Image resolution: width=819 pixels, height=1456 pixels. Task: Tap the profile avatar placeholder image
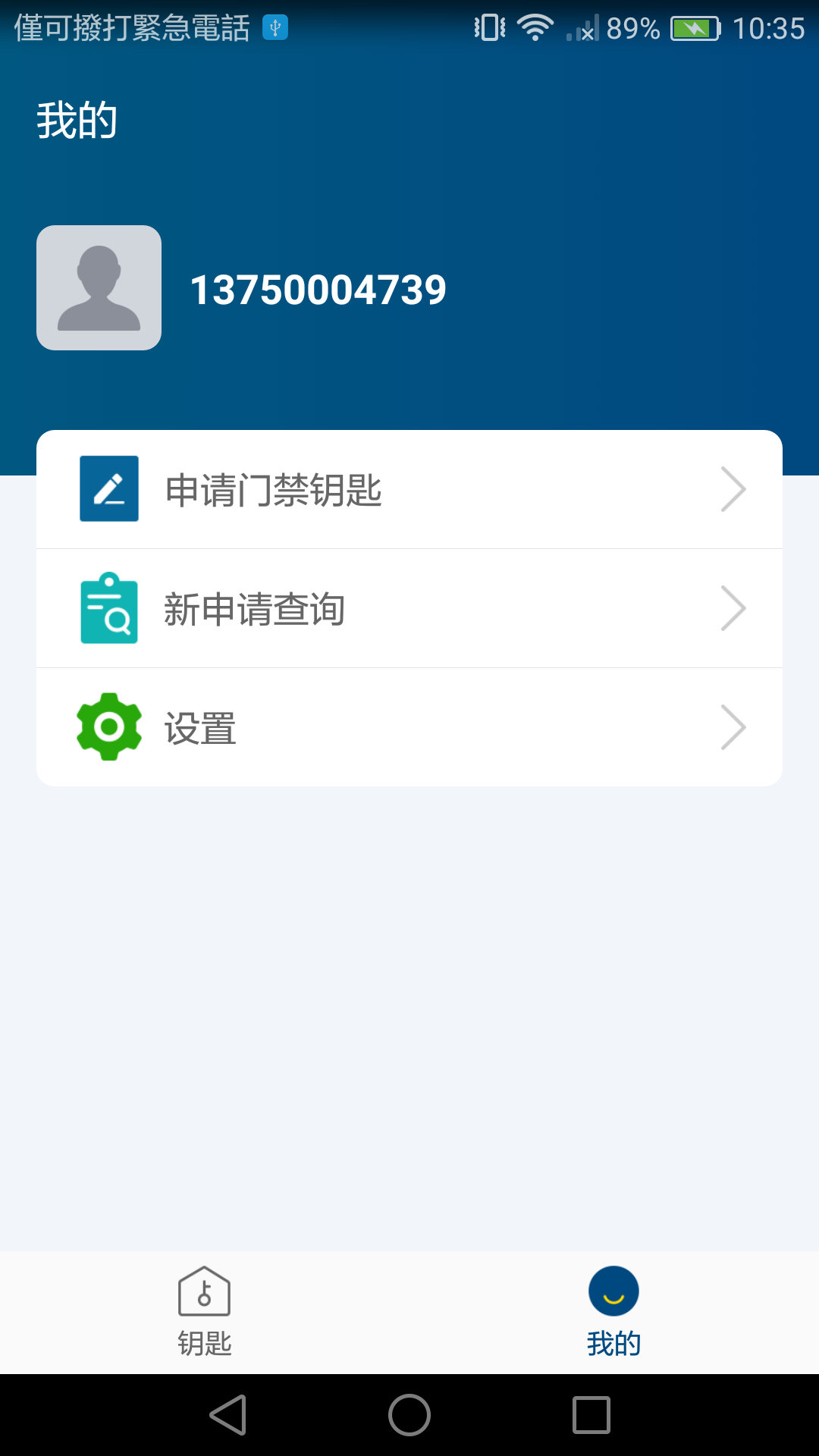[99, 288]
